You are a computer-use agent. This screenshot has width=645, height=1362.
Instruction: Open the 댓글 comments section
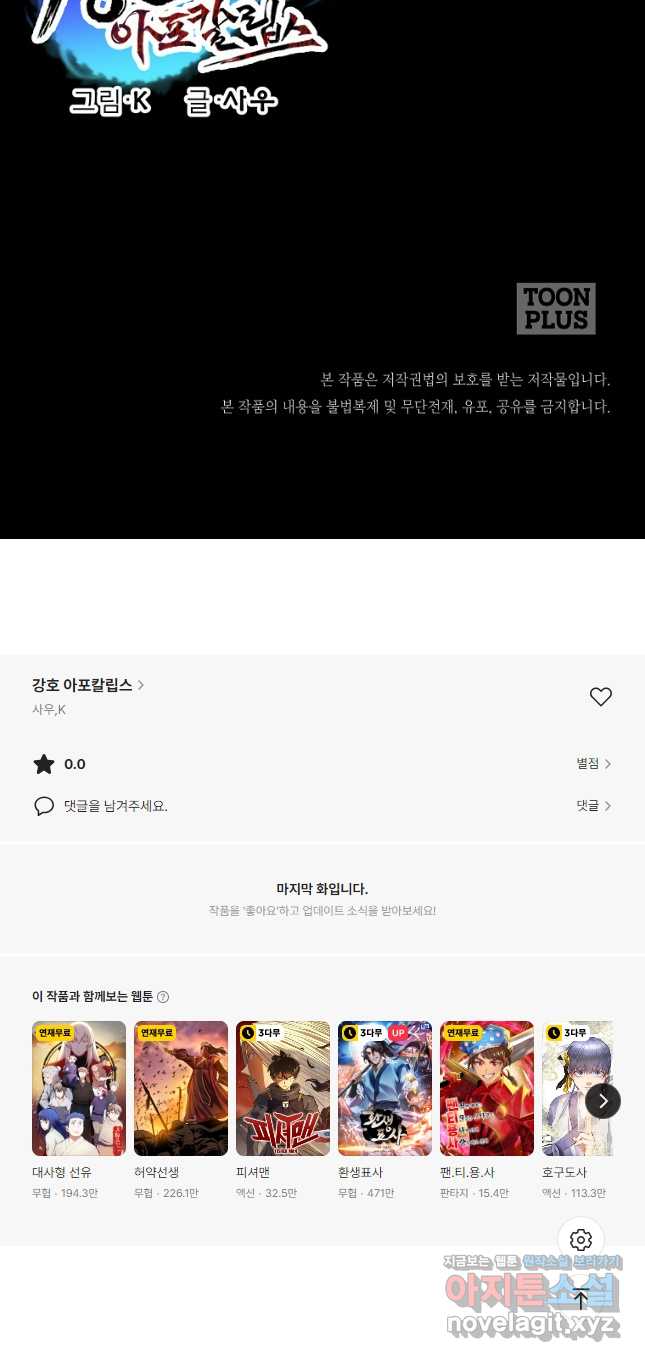click(x=593, y=805)
